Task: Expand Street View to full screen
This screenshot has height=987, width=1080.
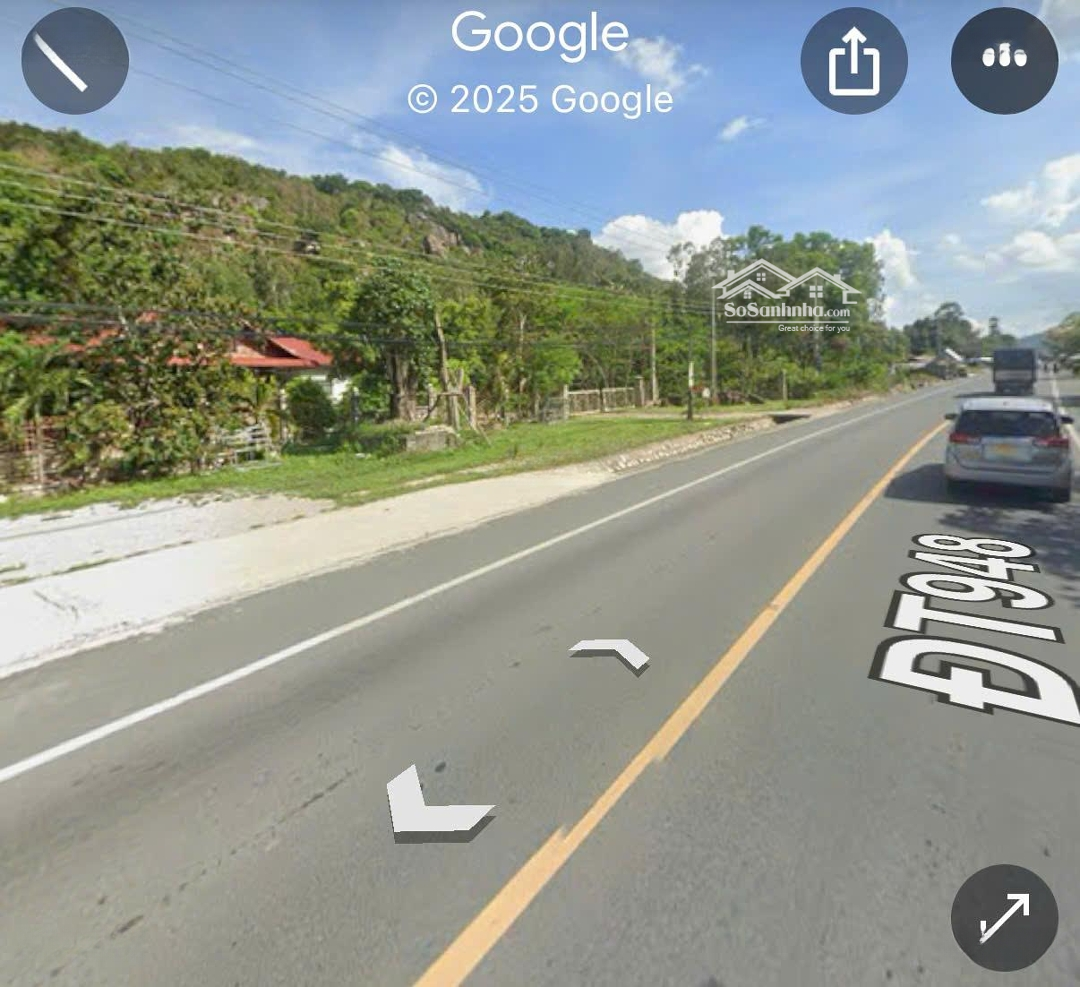Action: coord(1004,917)
